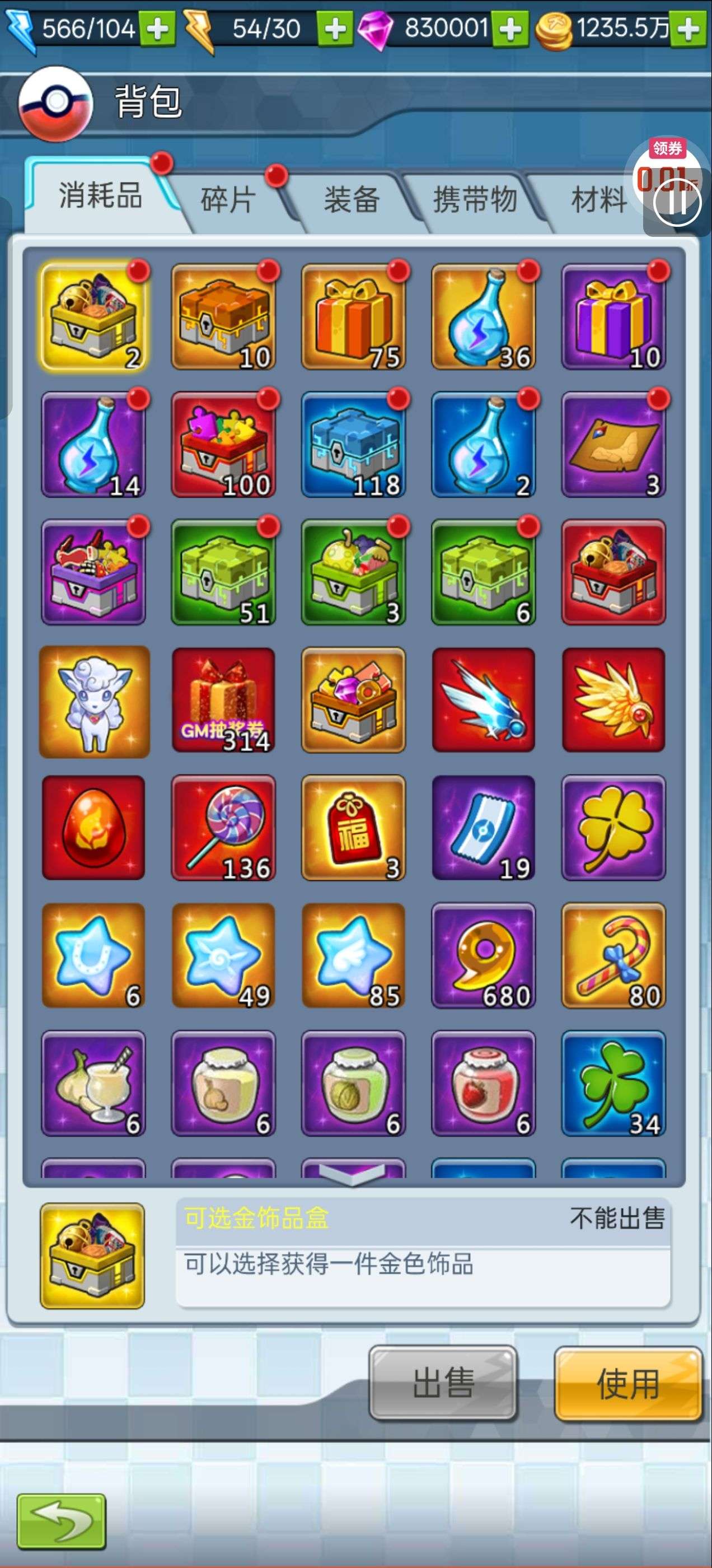Add blue energy with the plus button
The image size is (712, 1568).
pyautogui.click(x=158, y=29)
